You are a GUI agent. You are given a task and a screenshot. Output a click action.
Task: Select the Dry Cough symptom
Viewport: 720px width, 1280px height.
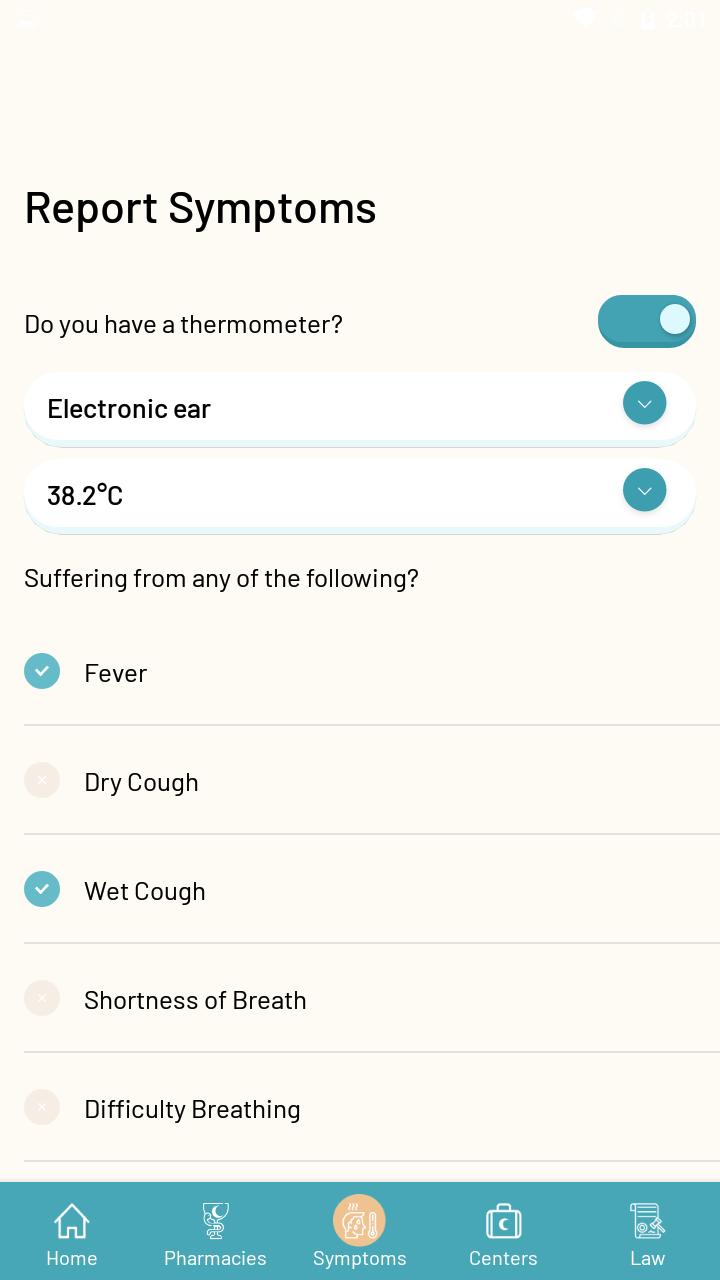[42, 781]
